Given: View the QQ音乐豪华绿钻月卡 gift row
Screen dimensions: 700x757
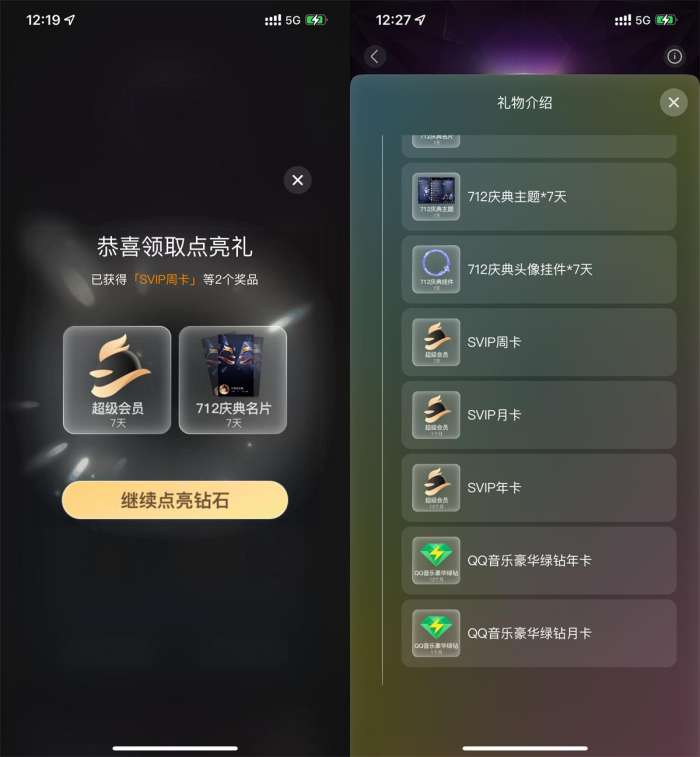Looking at the screenshot, I should click(539, 633).
